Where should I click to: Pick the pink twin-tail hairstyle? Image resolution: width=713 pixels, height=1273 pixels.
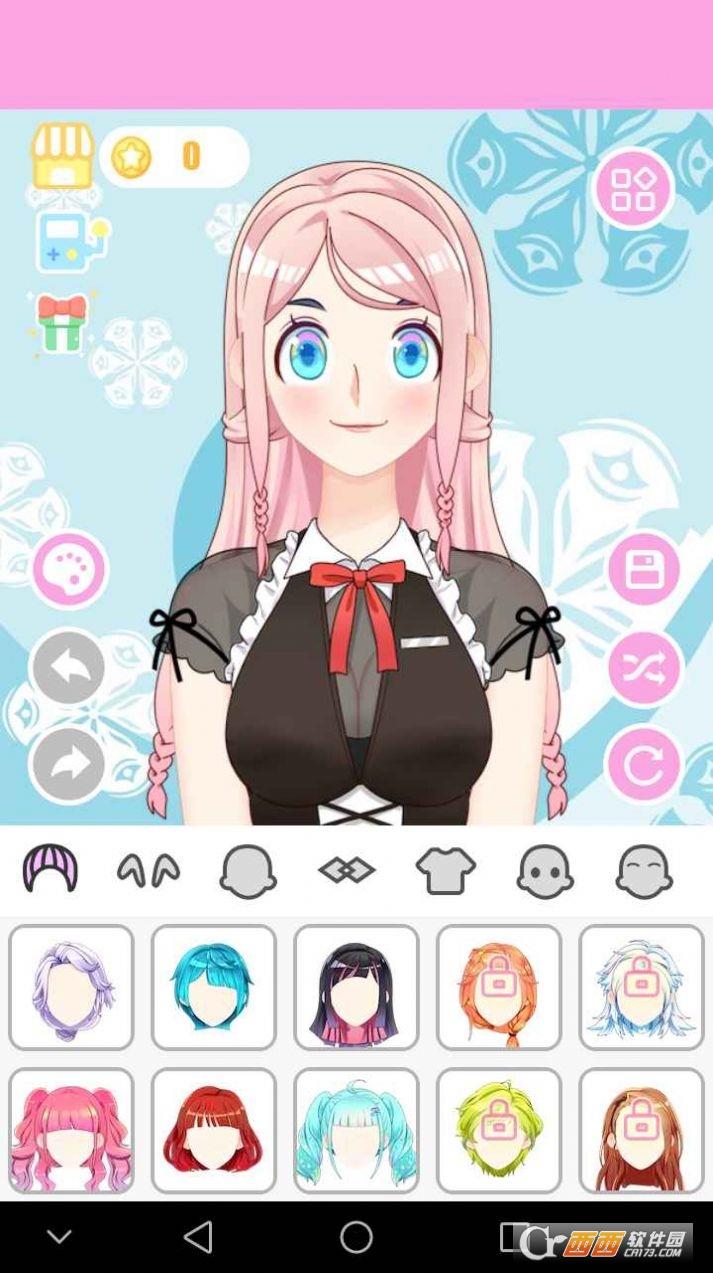pos(71,1130)
